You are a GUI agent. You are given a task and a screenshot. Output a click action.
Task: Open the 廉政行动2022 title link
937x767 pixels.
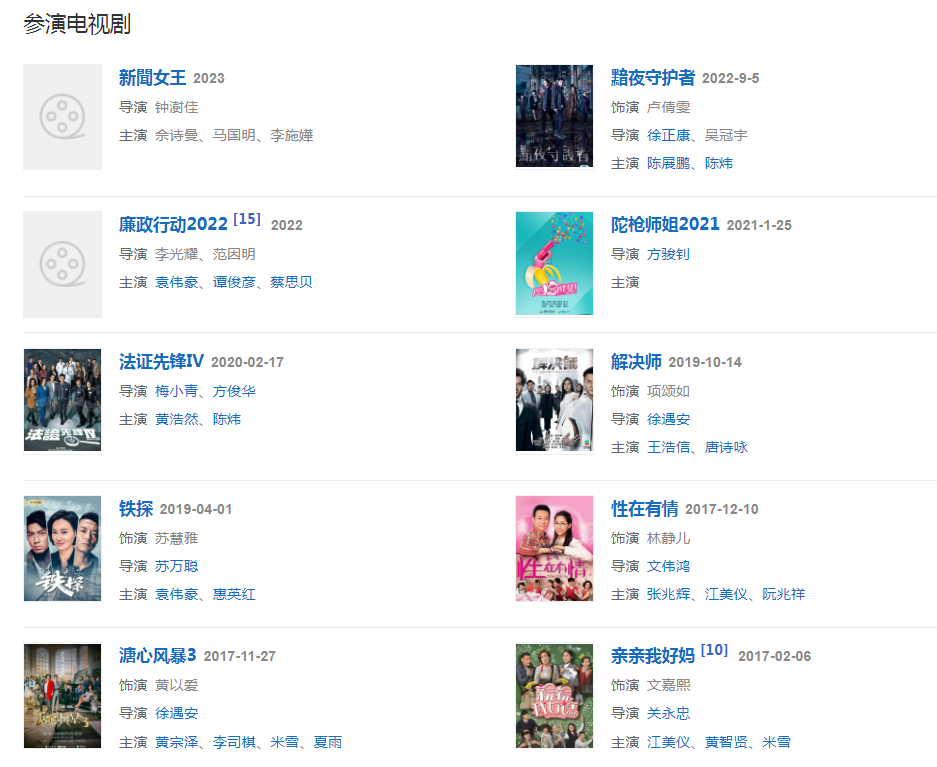pos(173,225)
